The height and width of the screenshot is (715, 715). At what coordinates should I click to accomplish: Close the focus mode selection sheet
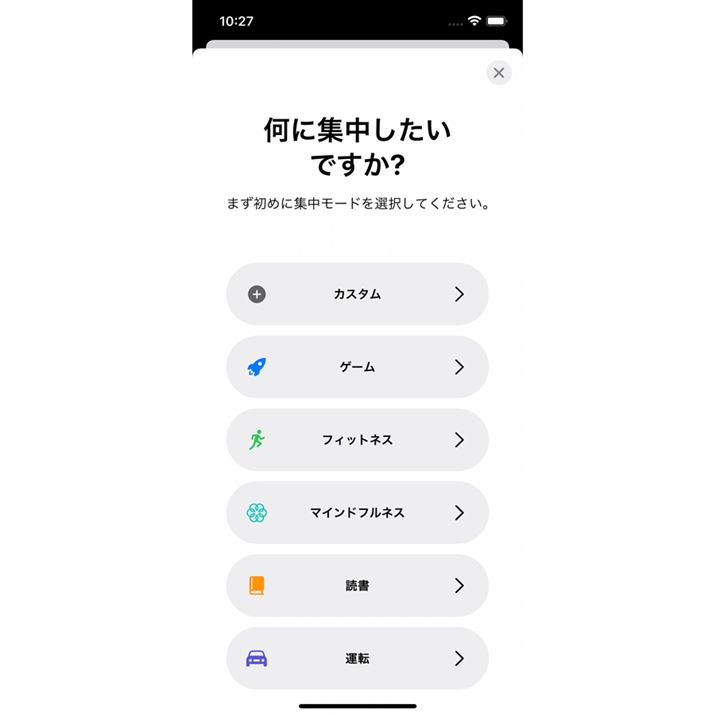pyautogui.click(x=498, y=73)
